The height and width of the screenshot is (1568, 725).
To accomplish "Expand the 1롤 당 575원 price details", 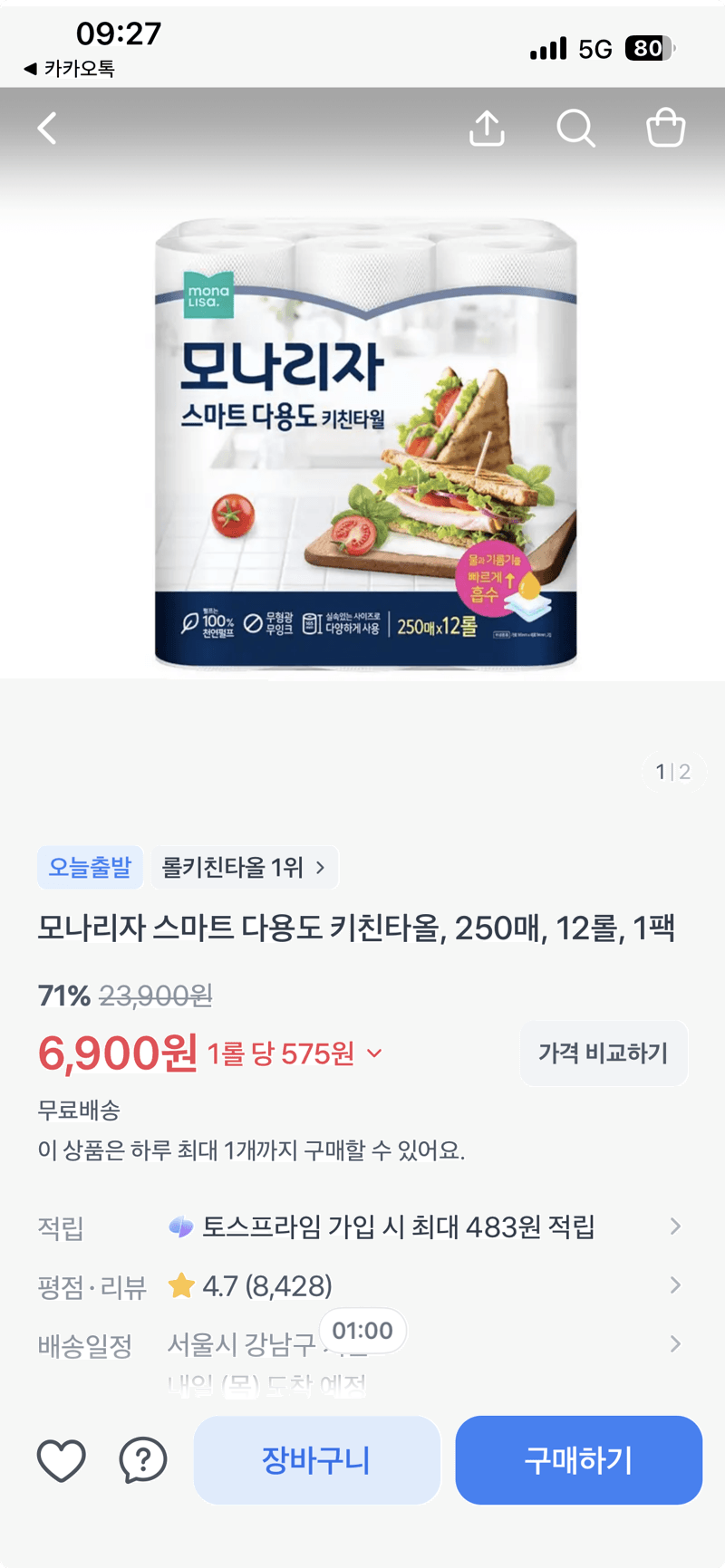I will 295,1053.
